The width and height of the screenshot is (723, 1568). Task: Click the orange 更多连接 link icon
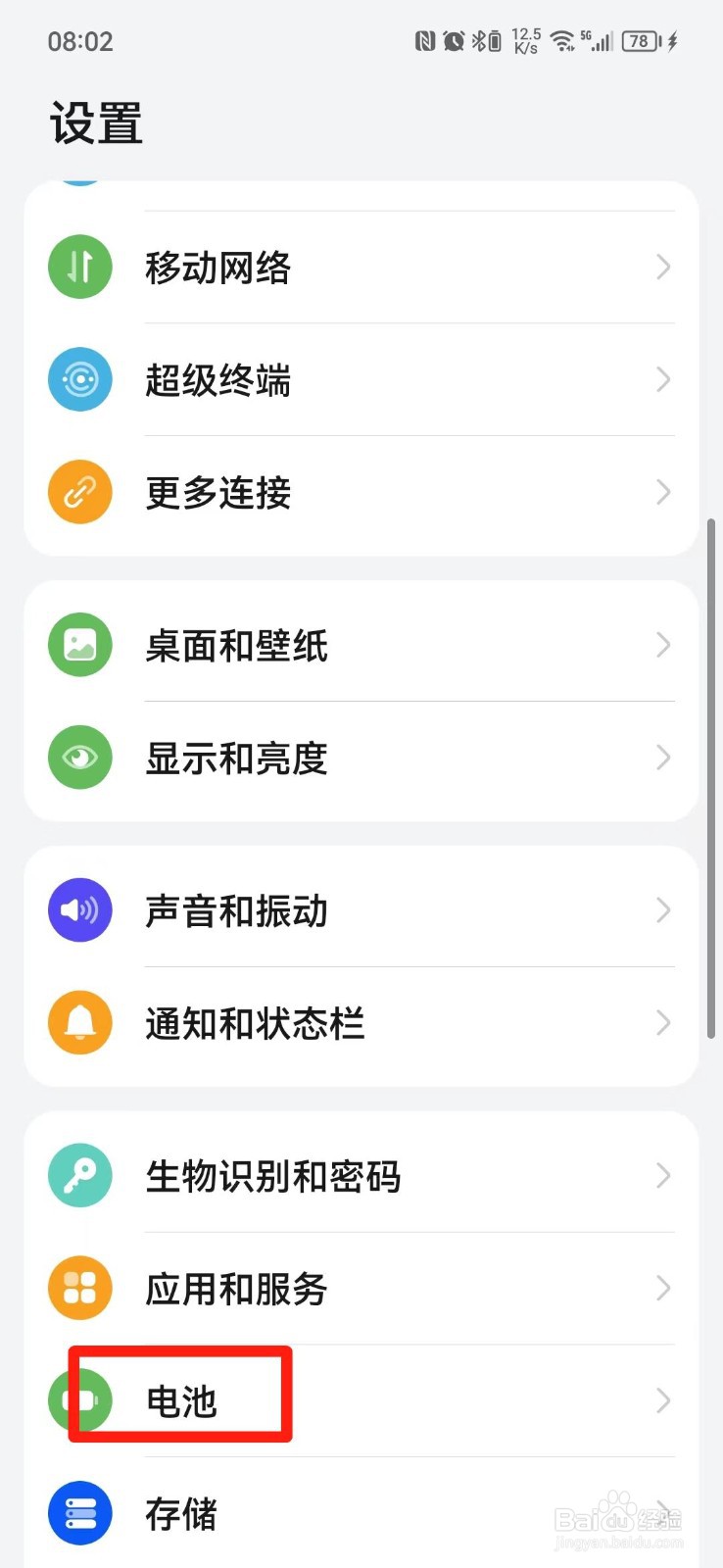(79, 492)
